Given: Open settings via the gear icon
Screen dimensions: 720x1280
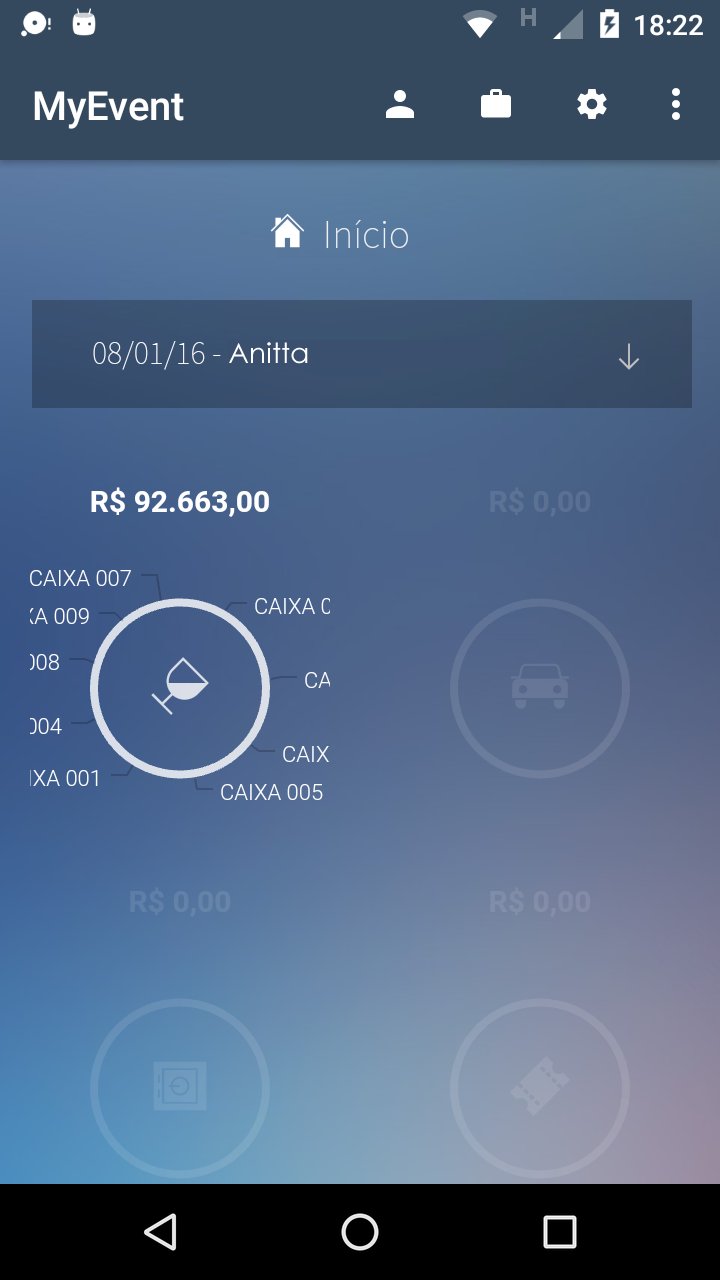Looking at the screenshot, I should click(590, 103).
